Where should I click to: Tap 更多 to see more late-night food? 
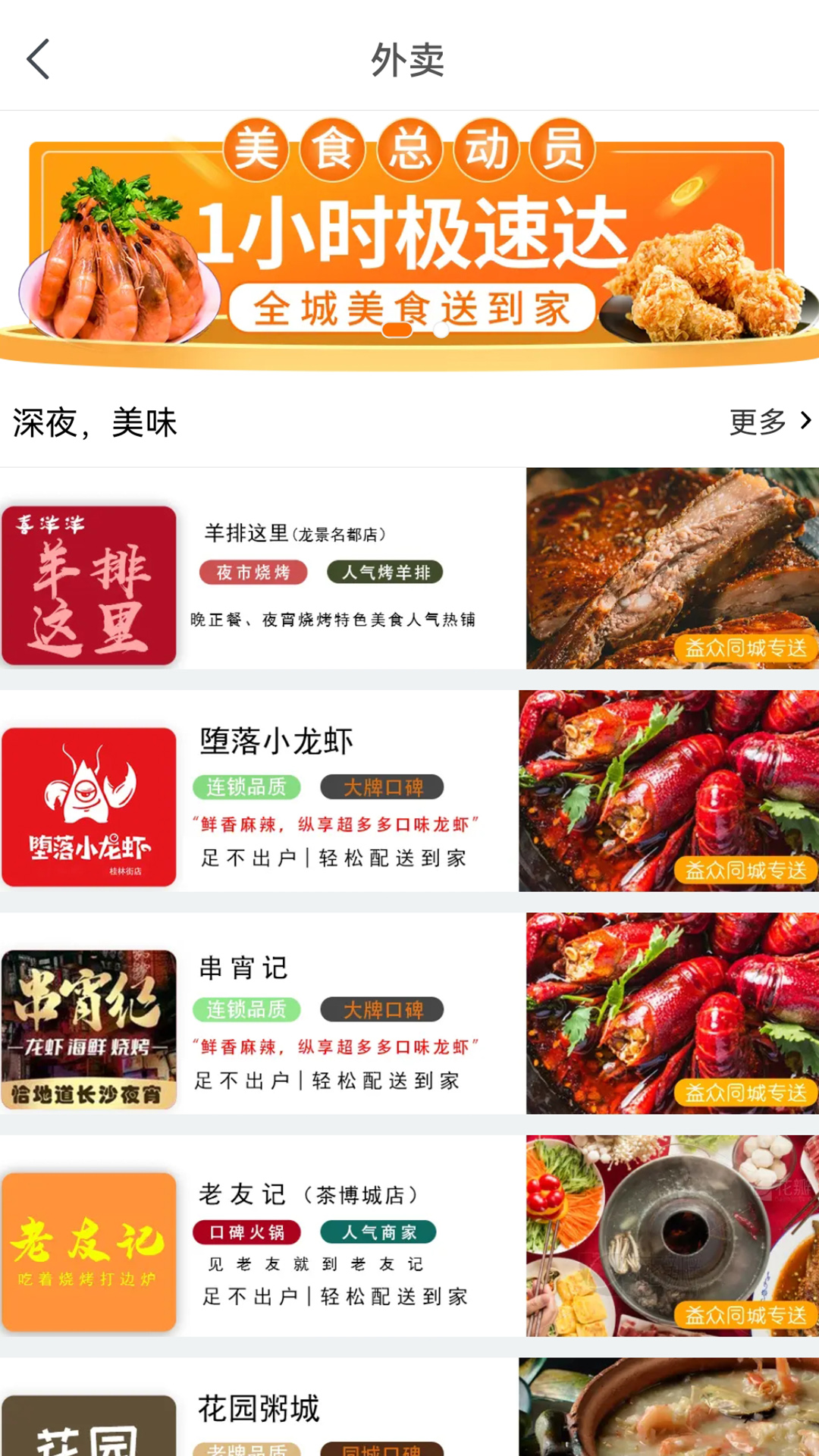click(x=769, y=422)
